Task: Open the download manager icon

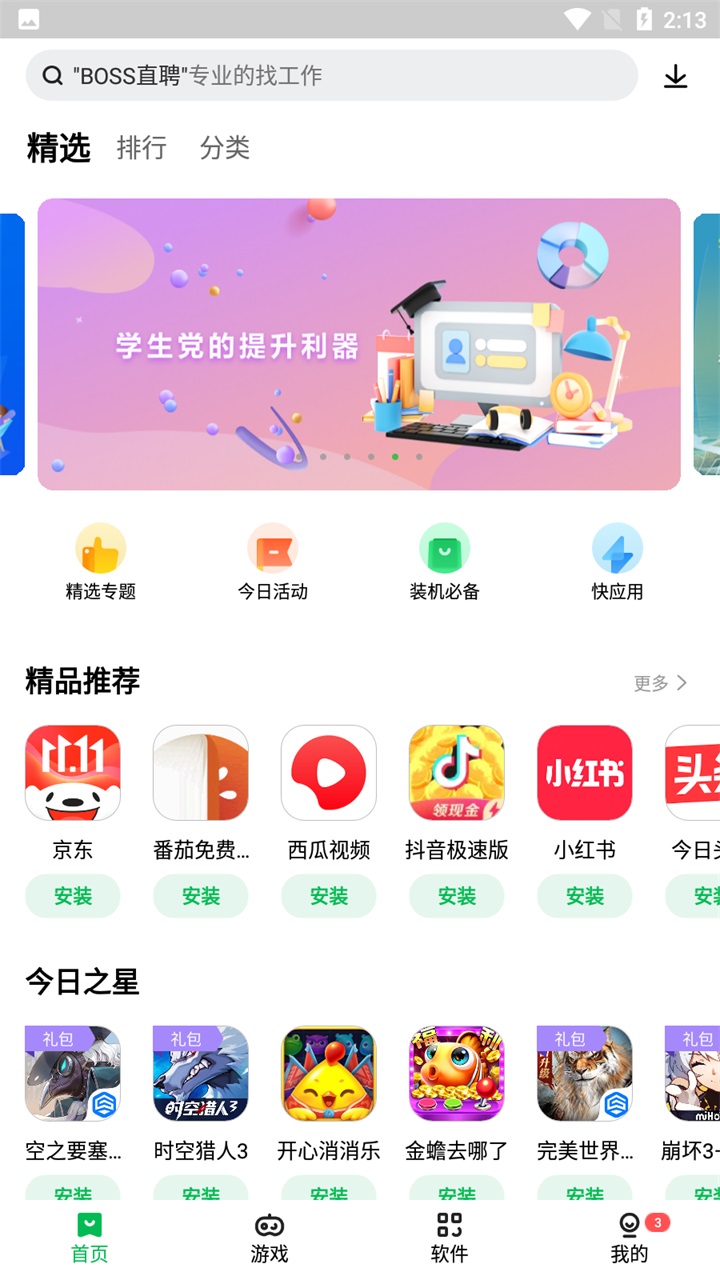Action: (675, 75)
